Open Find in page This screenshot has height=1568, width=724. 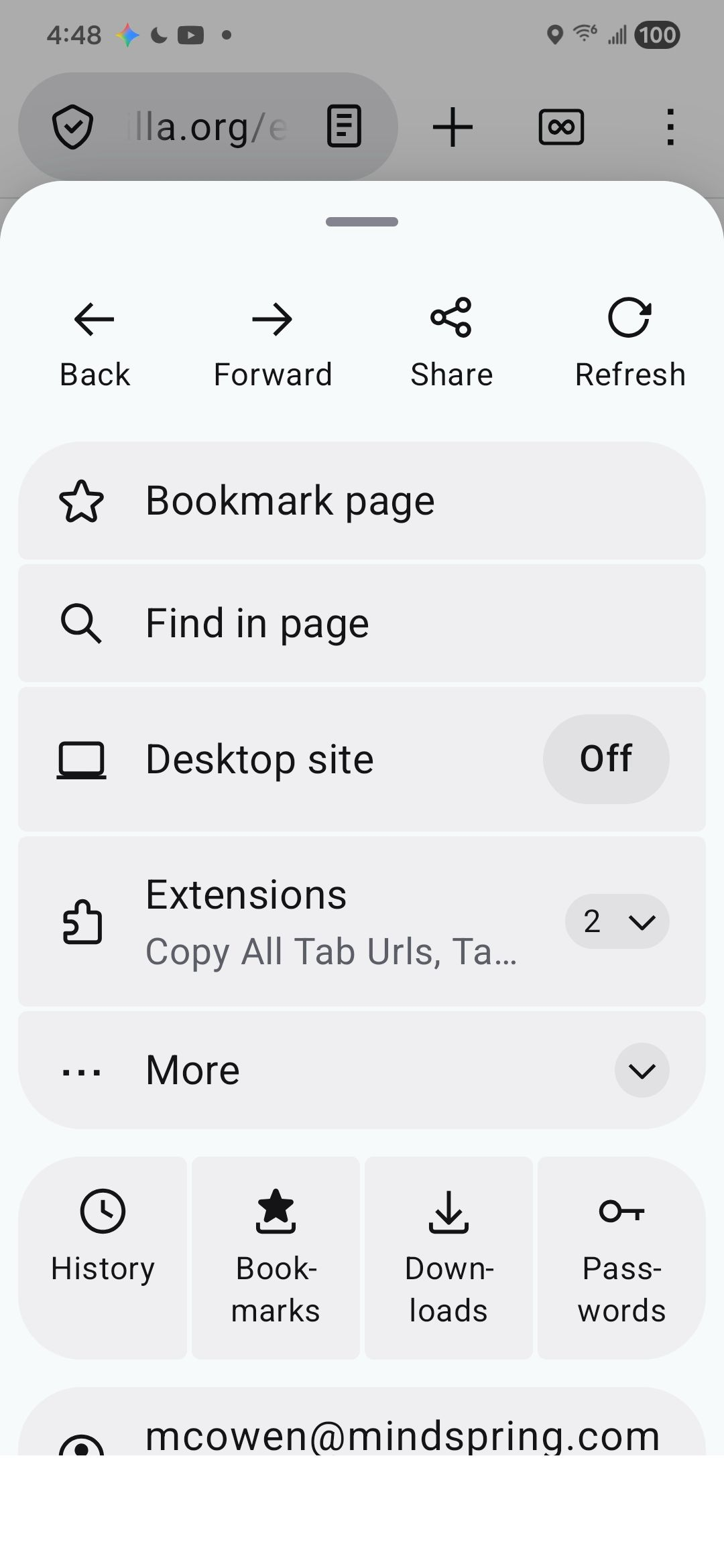coord(362,624)
